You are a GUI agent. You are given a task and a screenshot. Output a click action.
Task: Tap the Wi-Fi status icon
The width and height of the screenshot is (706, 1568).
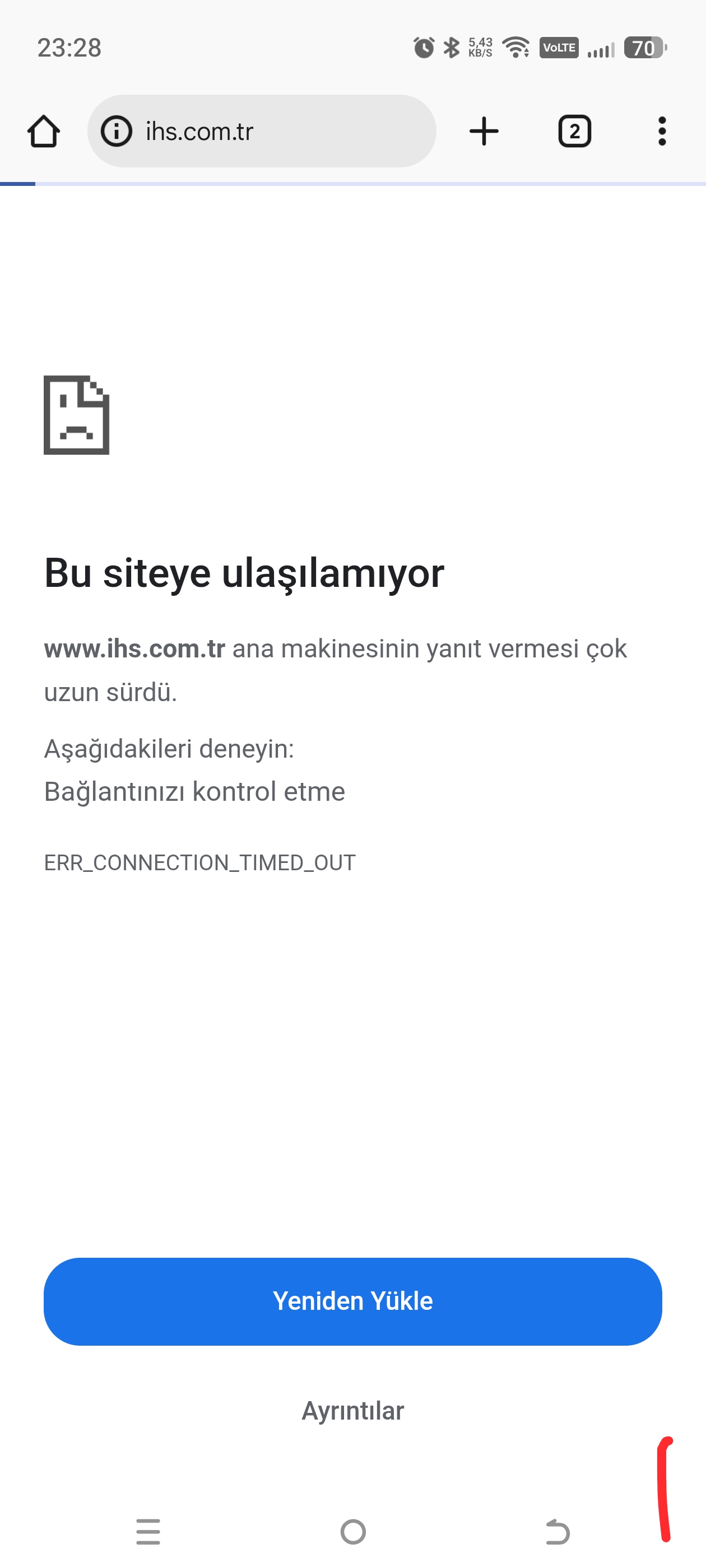[x=515, y=48]
